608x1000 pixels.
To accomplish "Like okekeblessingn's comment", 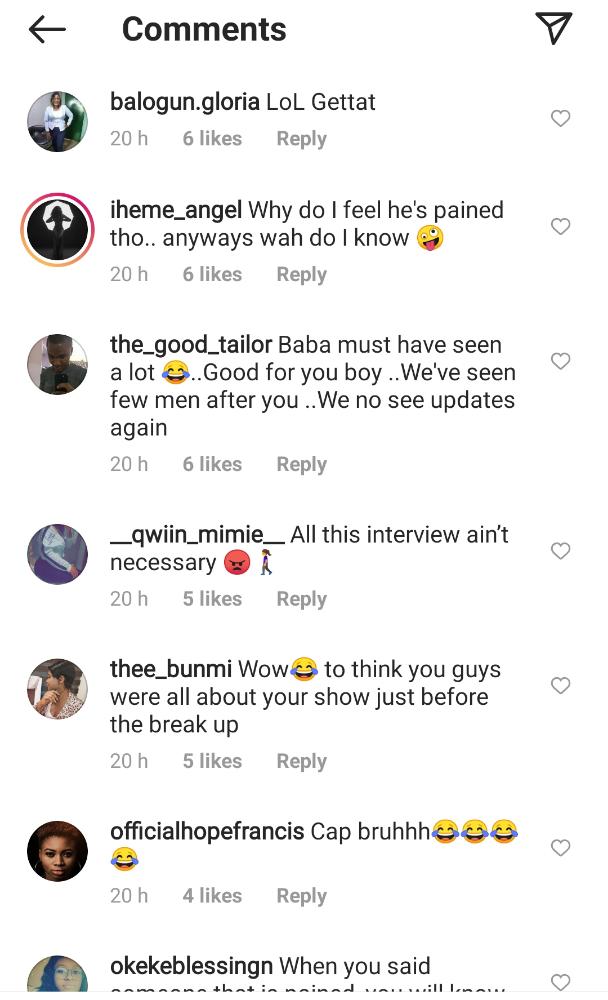I will click(561, 982).
